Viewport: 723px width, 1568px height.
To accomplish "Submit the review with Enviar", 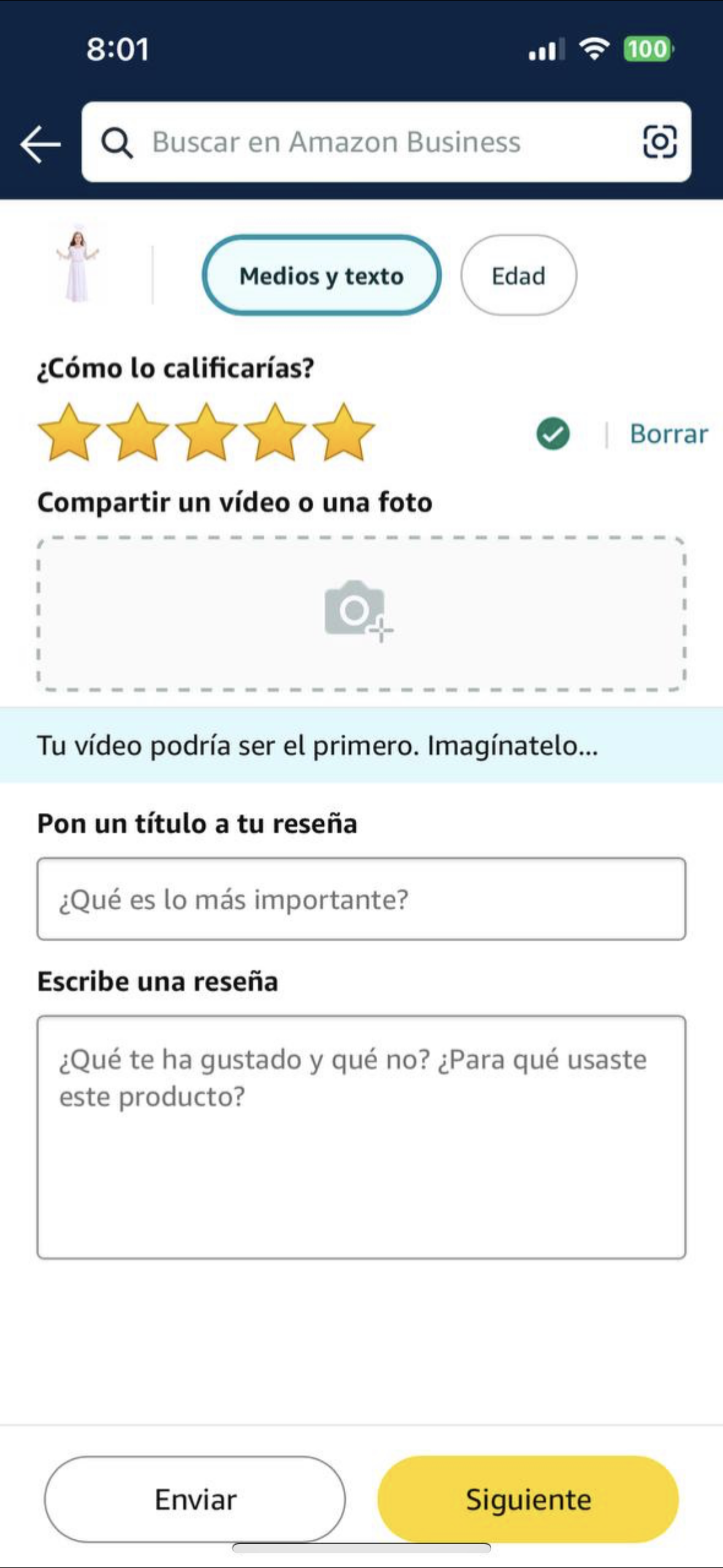I will point(195,1499).
